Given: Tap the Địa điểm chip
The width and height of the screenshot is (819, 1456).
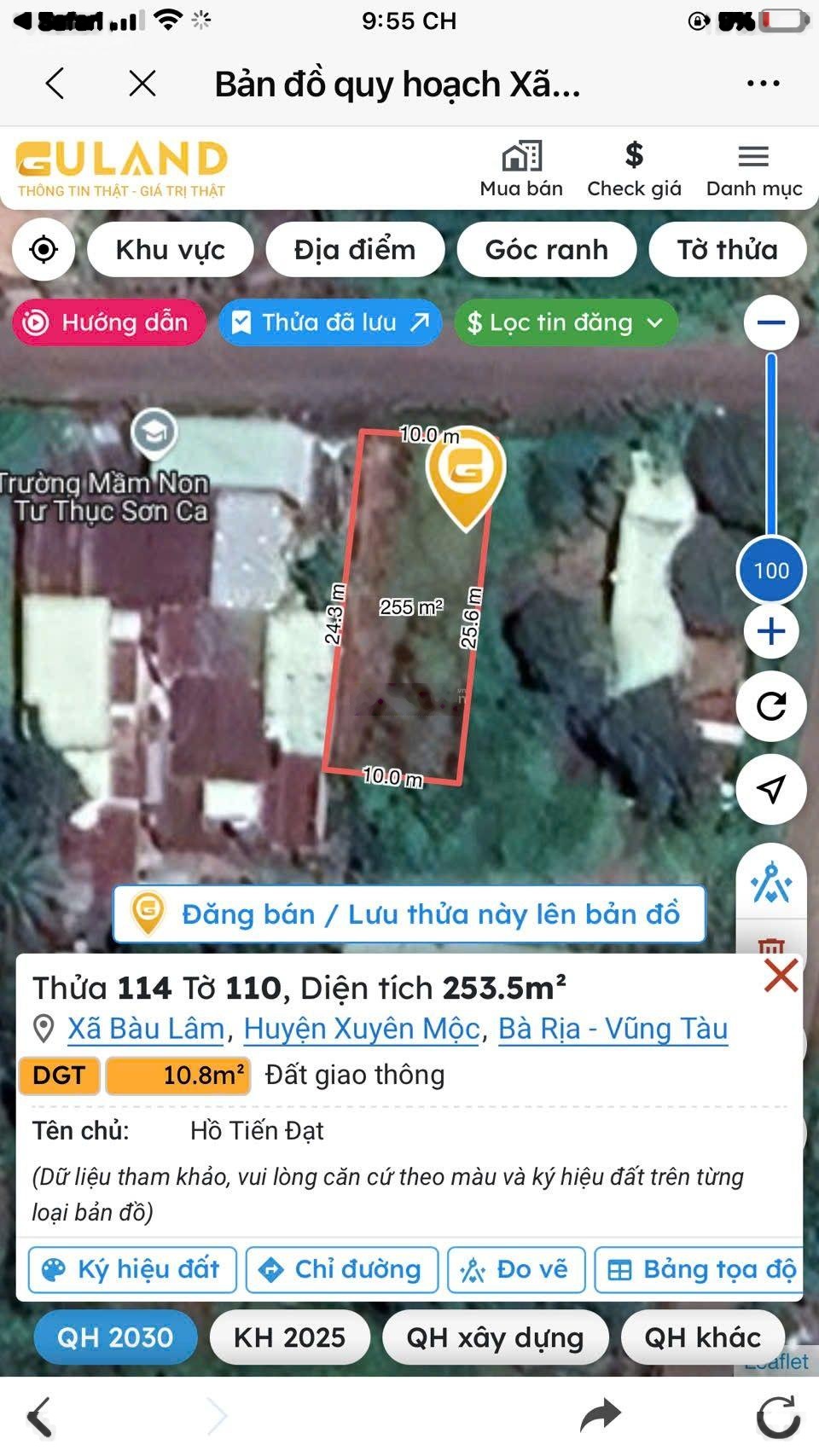Looking at the screenshot, I should [355, 250].
